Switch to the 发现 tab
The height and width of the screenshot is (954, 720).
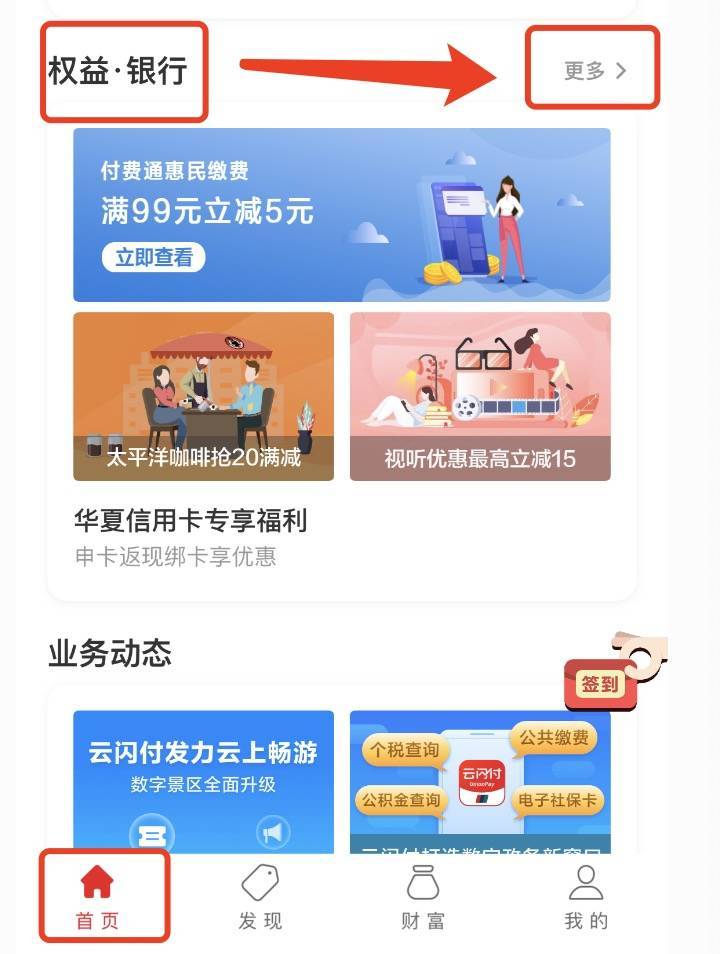point(261,897)
